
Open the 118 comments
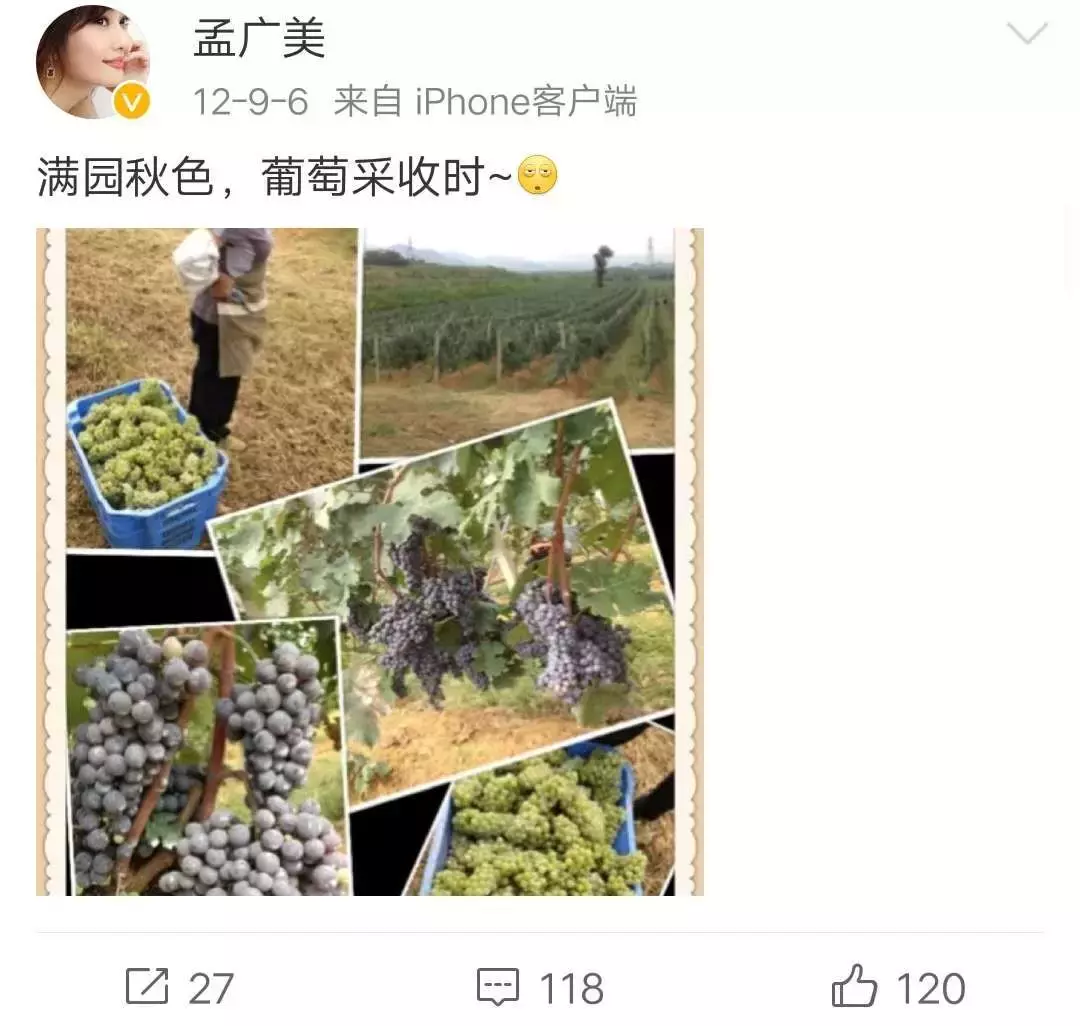(x=540, y=988)
